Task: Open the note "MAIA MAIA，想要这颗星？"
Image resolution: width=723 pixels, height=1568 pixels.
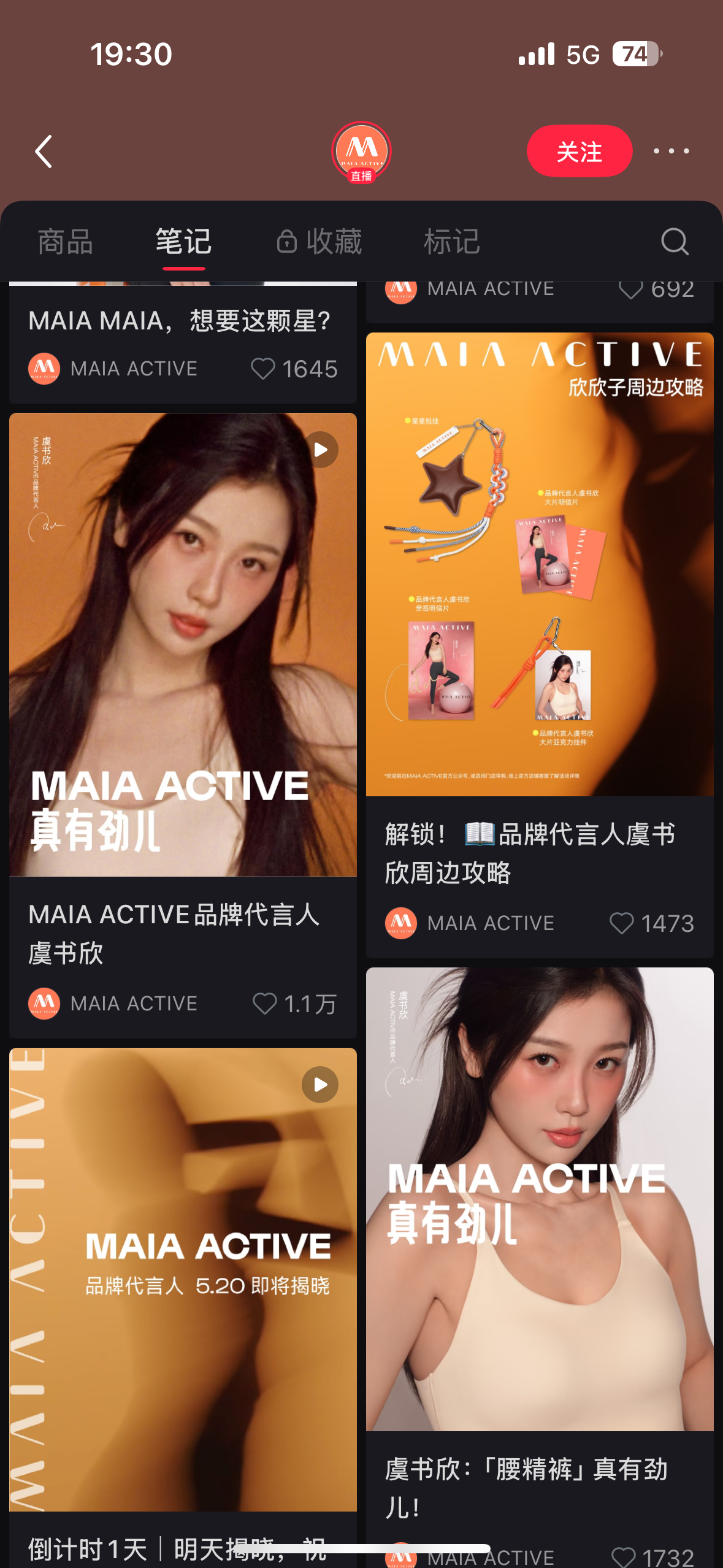Action: (x=180, y=321)
